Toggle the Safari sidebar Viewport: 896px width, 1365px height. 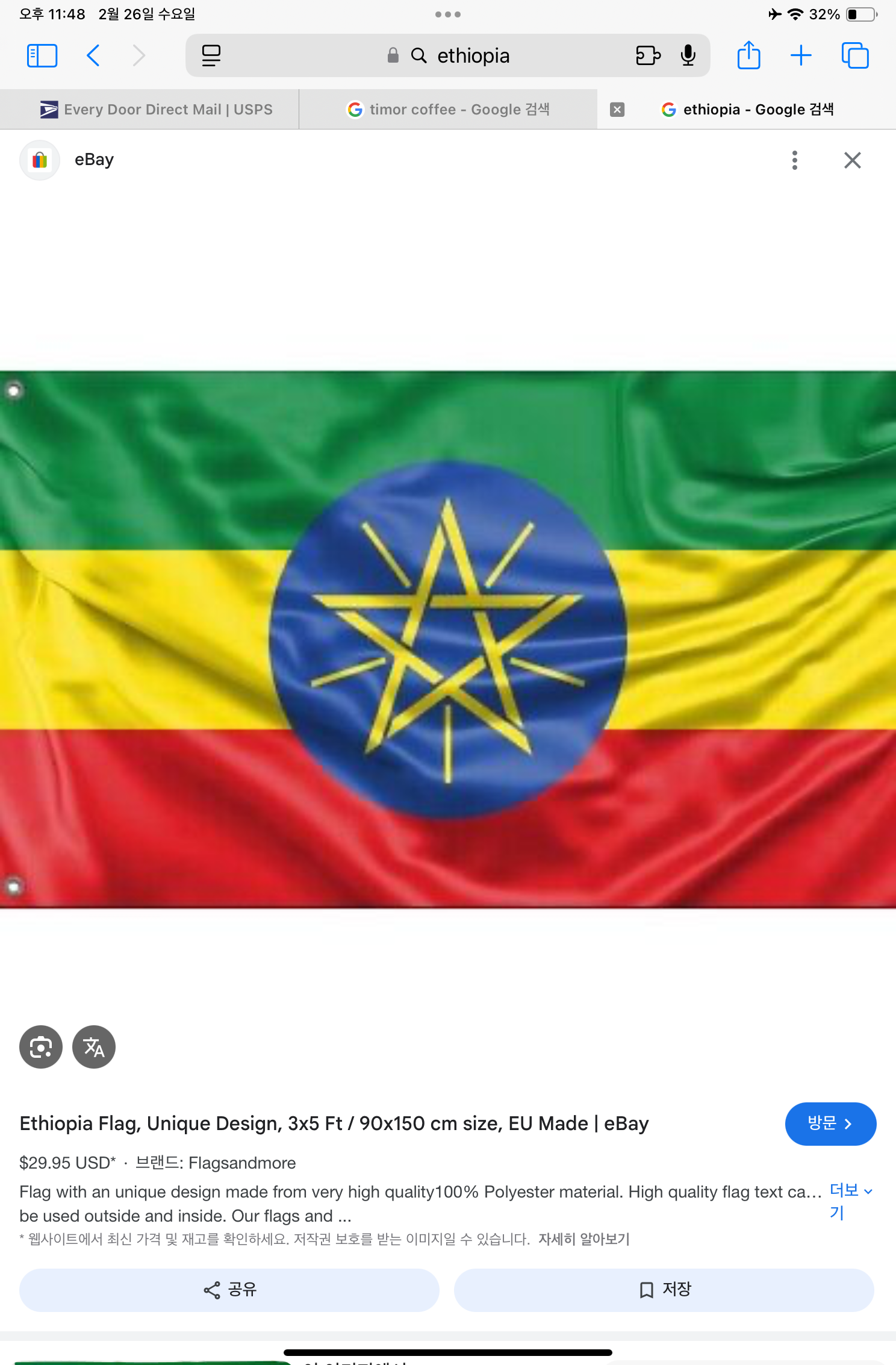[42, 56]
